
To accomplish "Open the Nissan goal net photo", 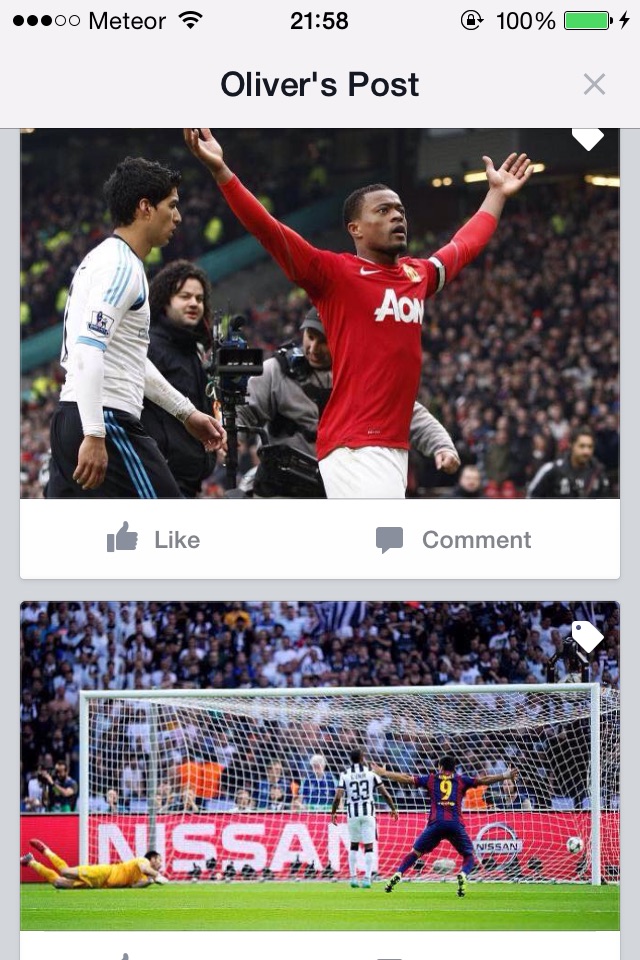I will [x=320, y=766].
